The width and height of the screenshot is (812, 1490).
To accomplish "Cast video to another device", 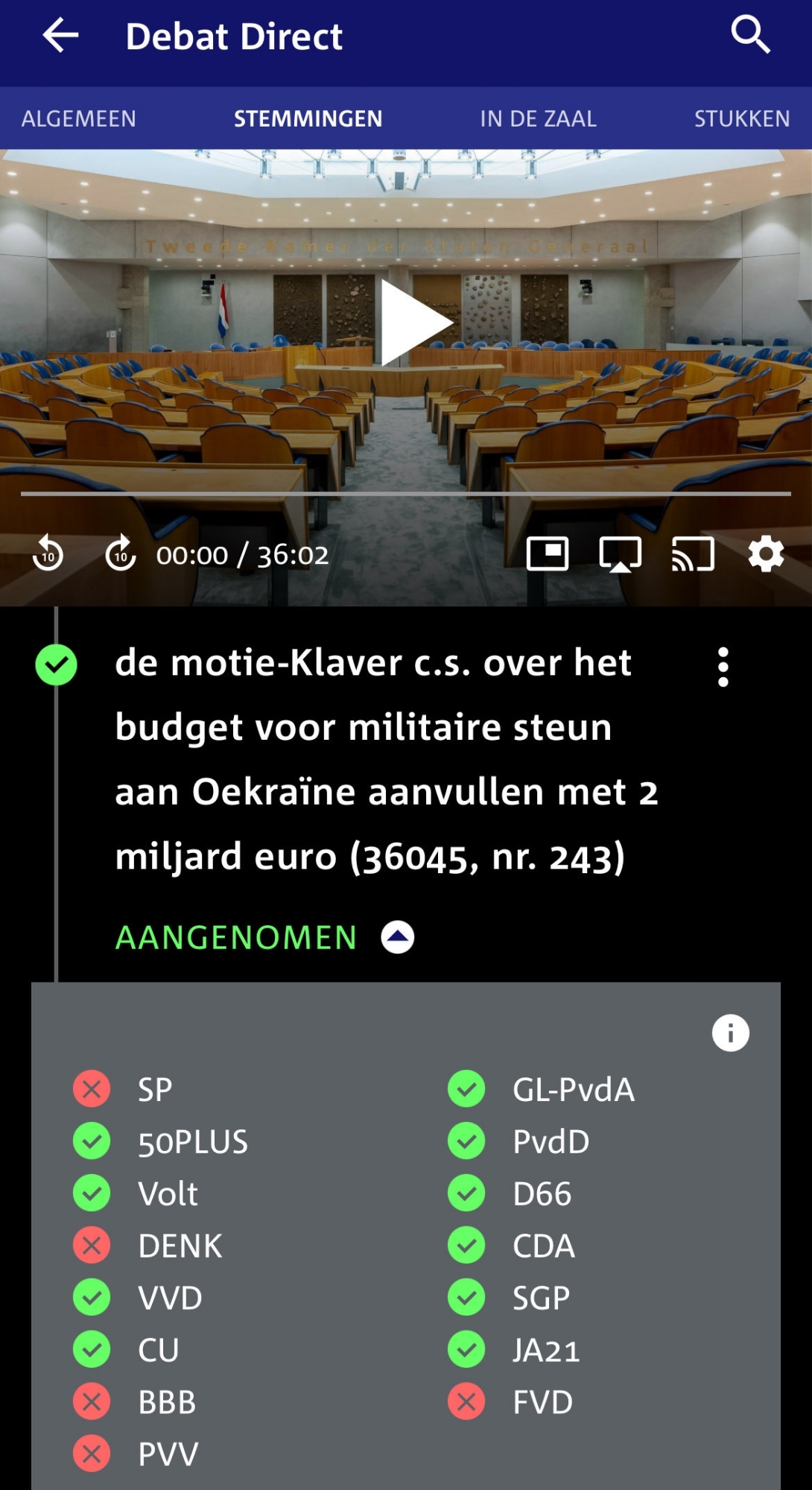I will click(693, 554).
